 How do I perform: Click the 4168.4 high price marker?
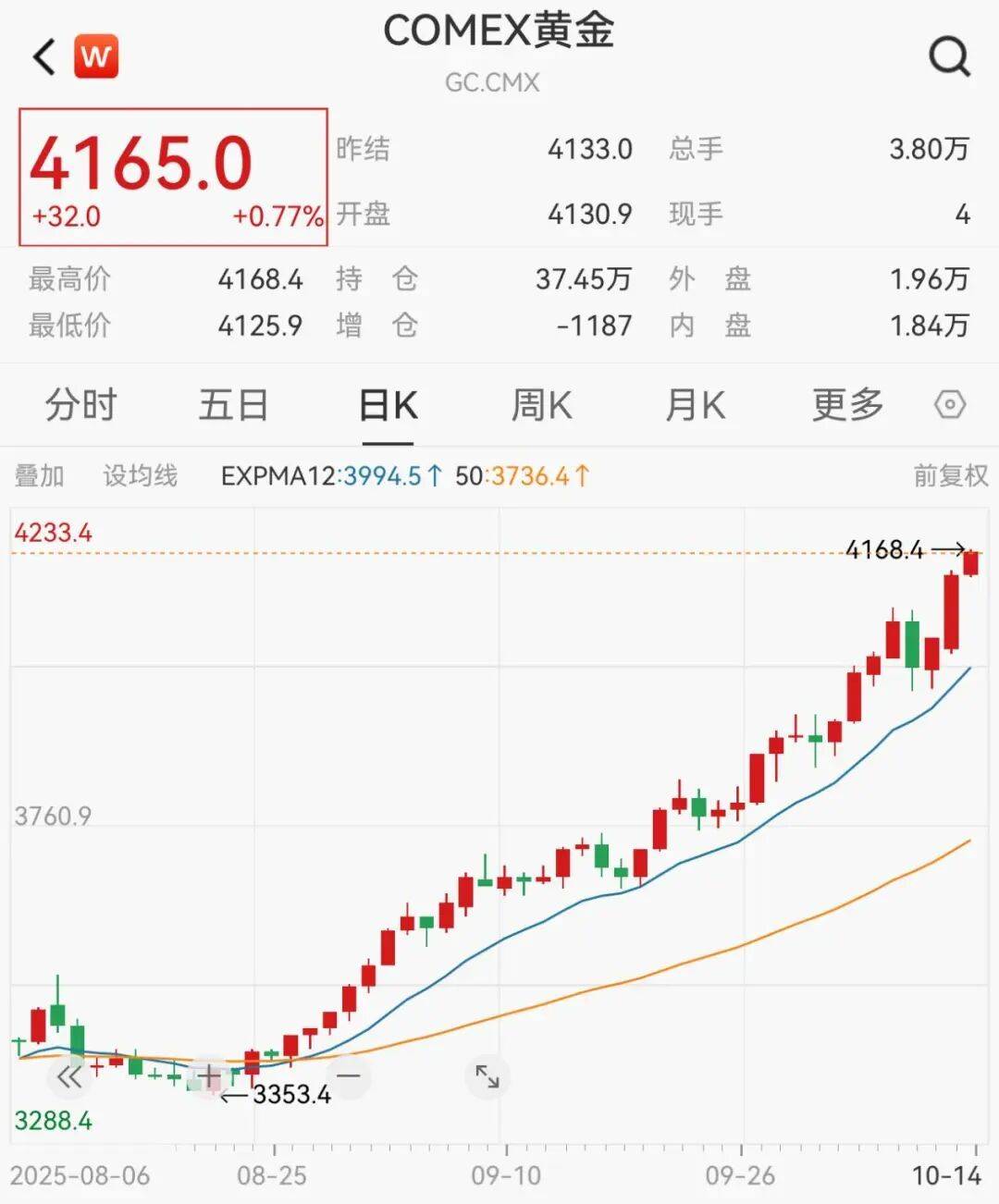[x=883, y=549]
